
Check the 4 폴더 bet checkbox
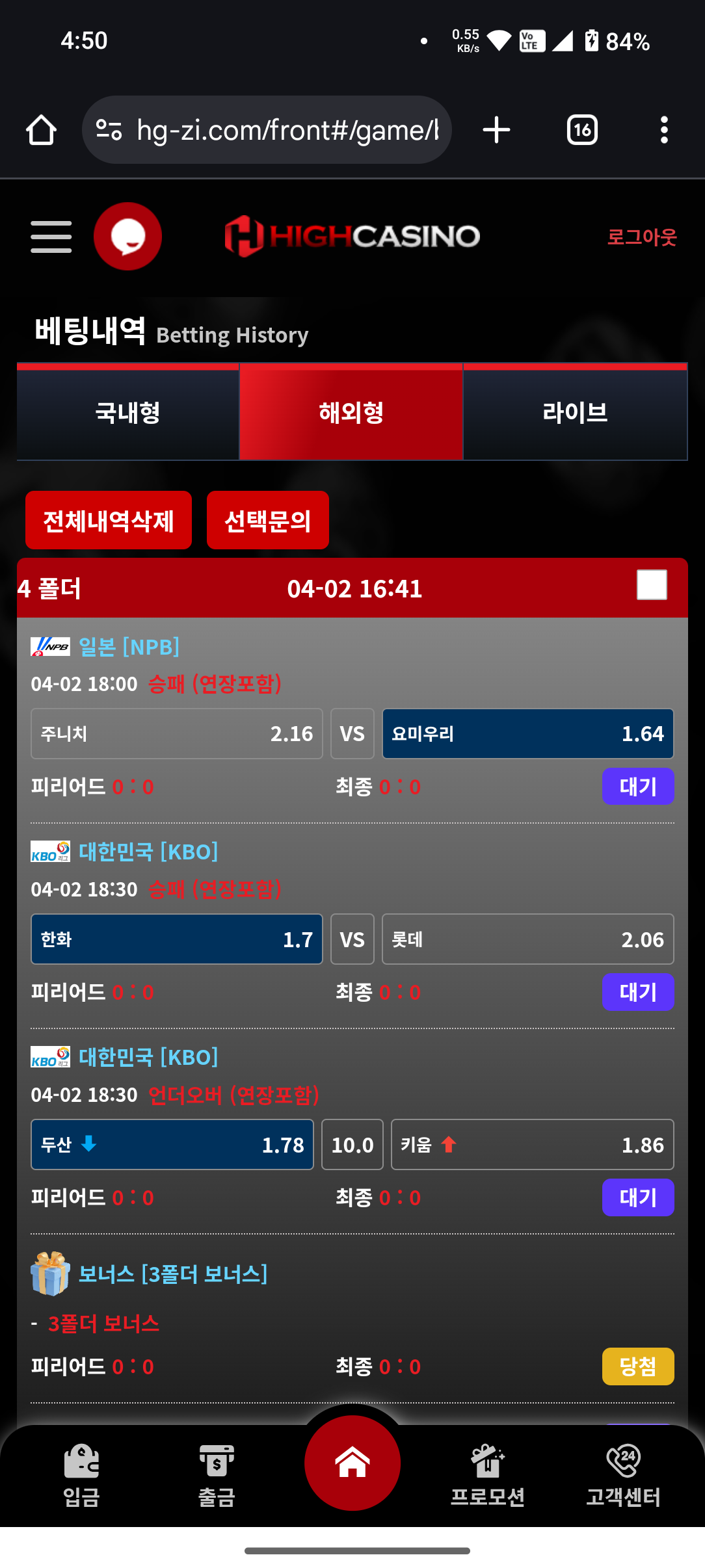[652, 585]
